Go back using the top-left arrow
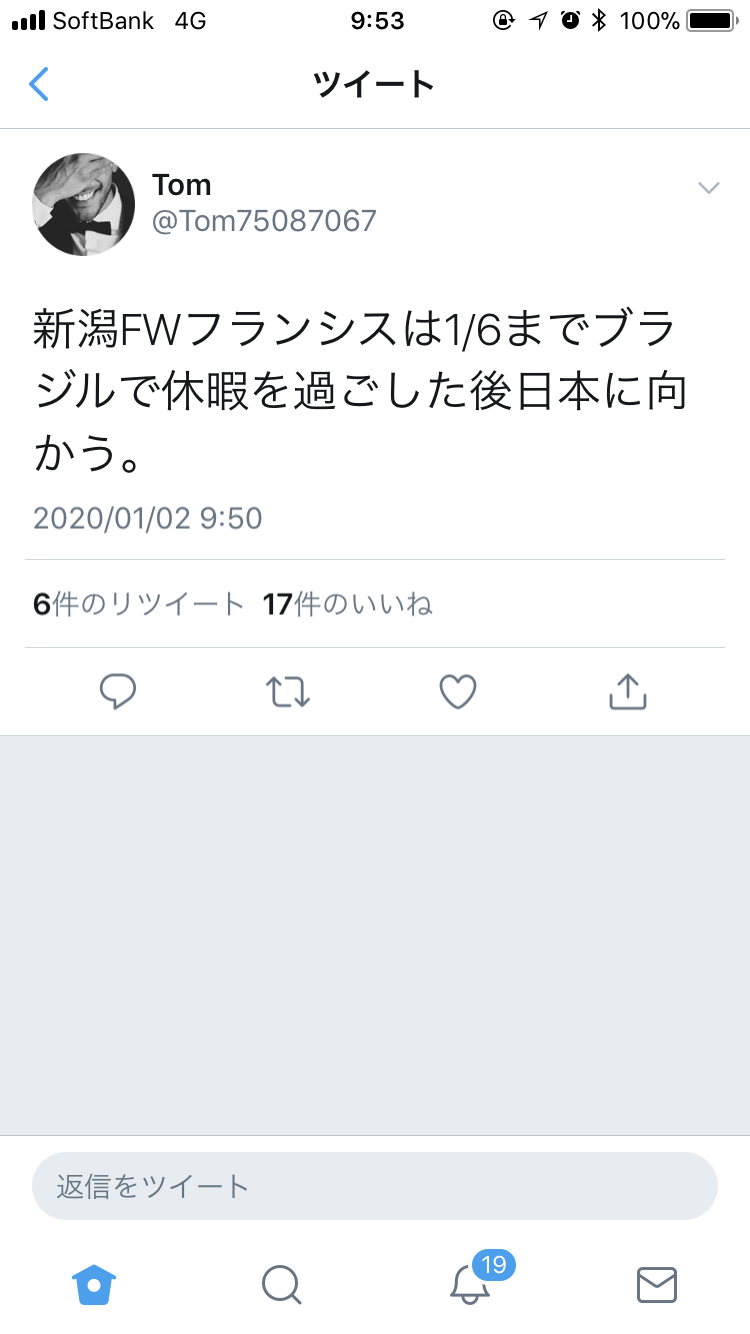This screenshot has height=1334, width=750. click(38, 84)
